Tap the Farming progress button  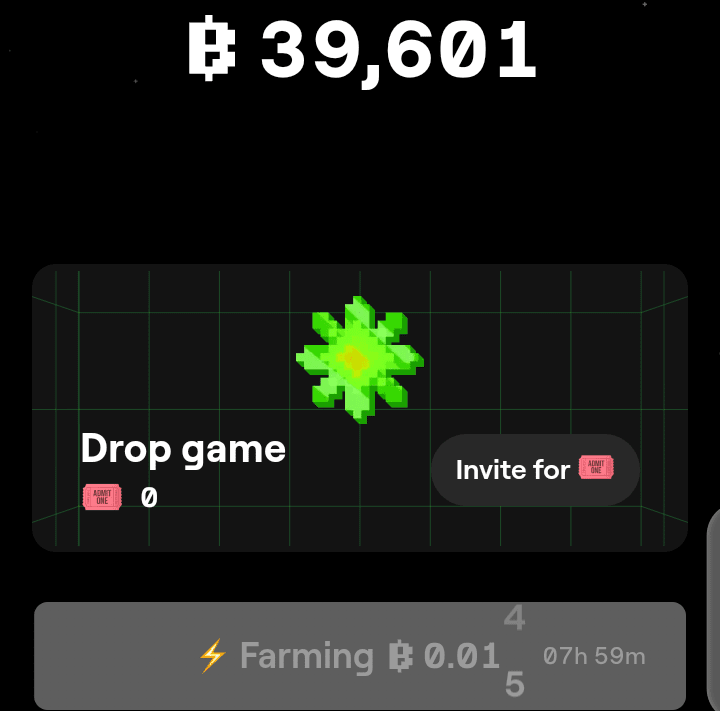point(360,656)
